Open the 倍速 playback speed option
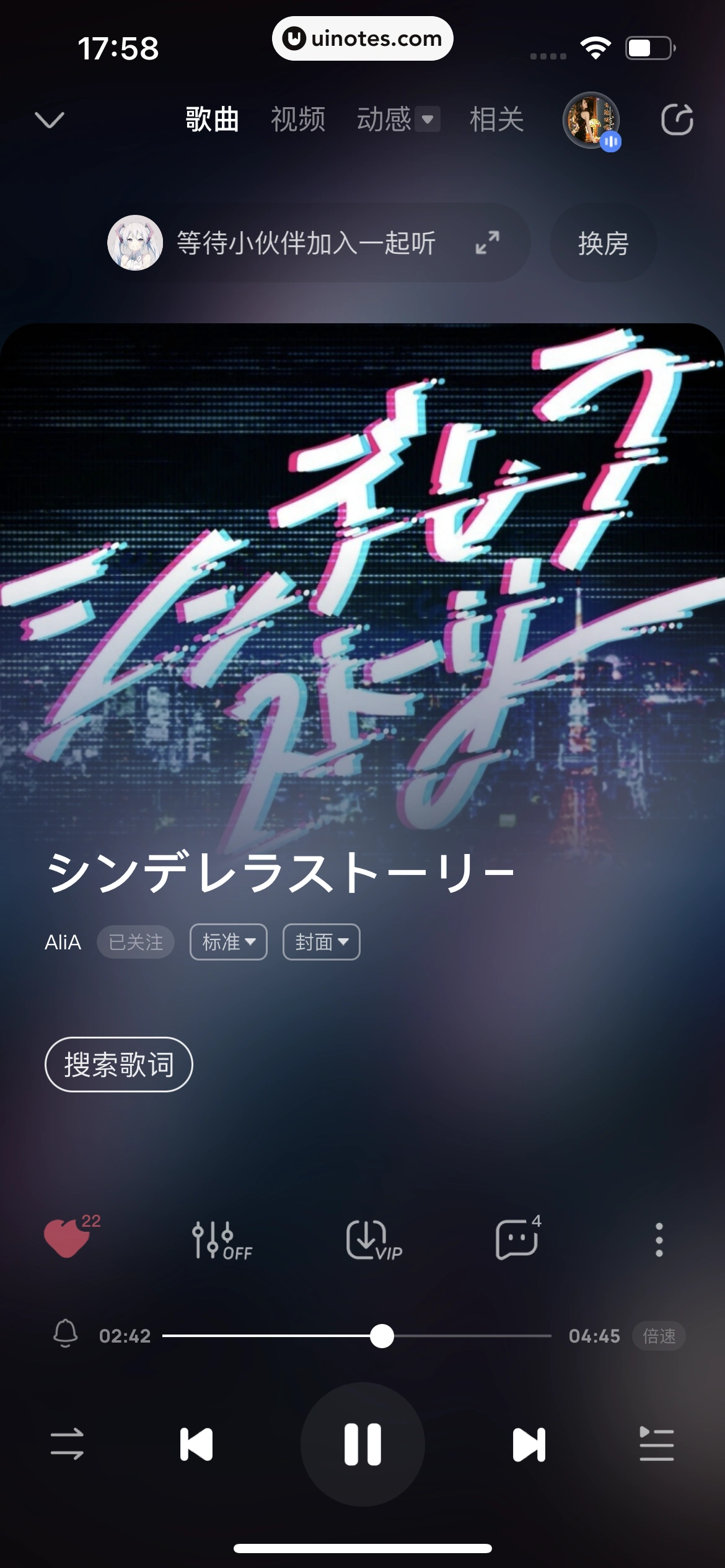Image resolution: width=725 pixels, height=1568 pixels. coord(659,1336)
